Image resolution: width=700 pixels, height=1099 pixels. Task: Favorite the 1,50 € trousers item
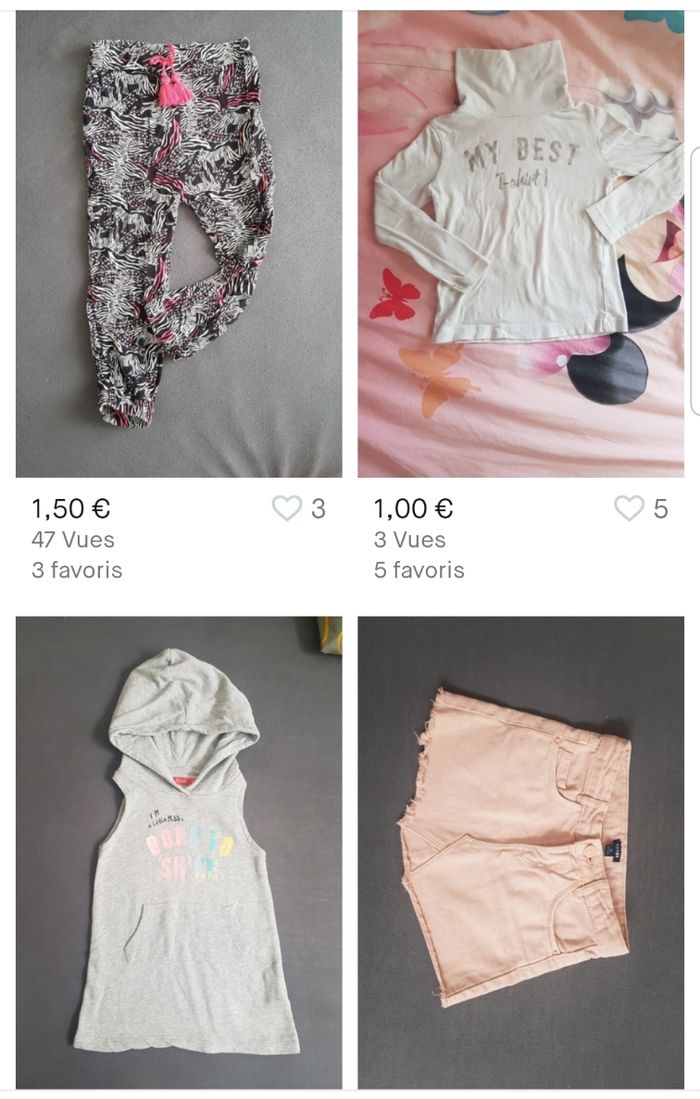click(x=287, y=509)
